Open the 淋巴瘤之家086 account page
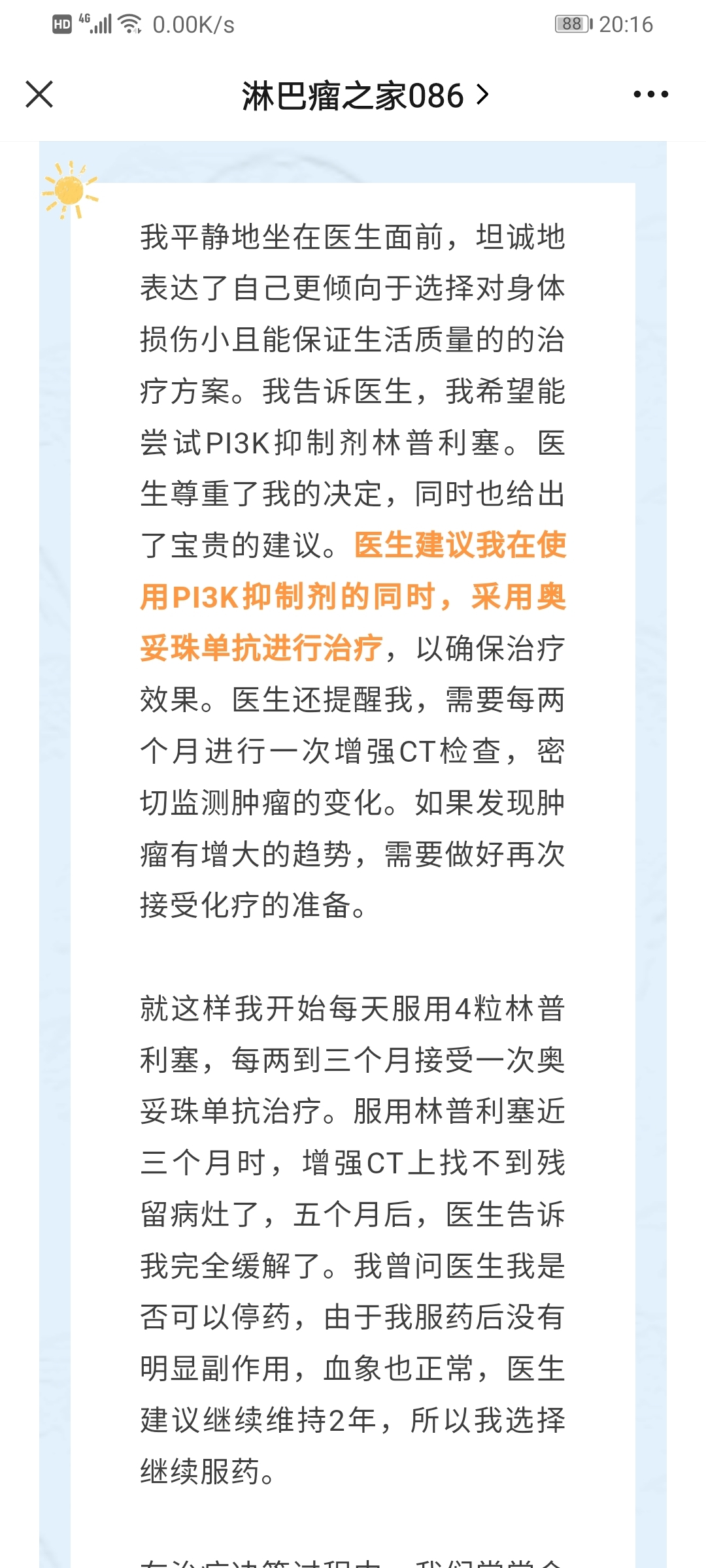Viewport: 706px width, 1568px height. (364, 95)
